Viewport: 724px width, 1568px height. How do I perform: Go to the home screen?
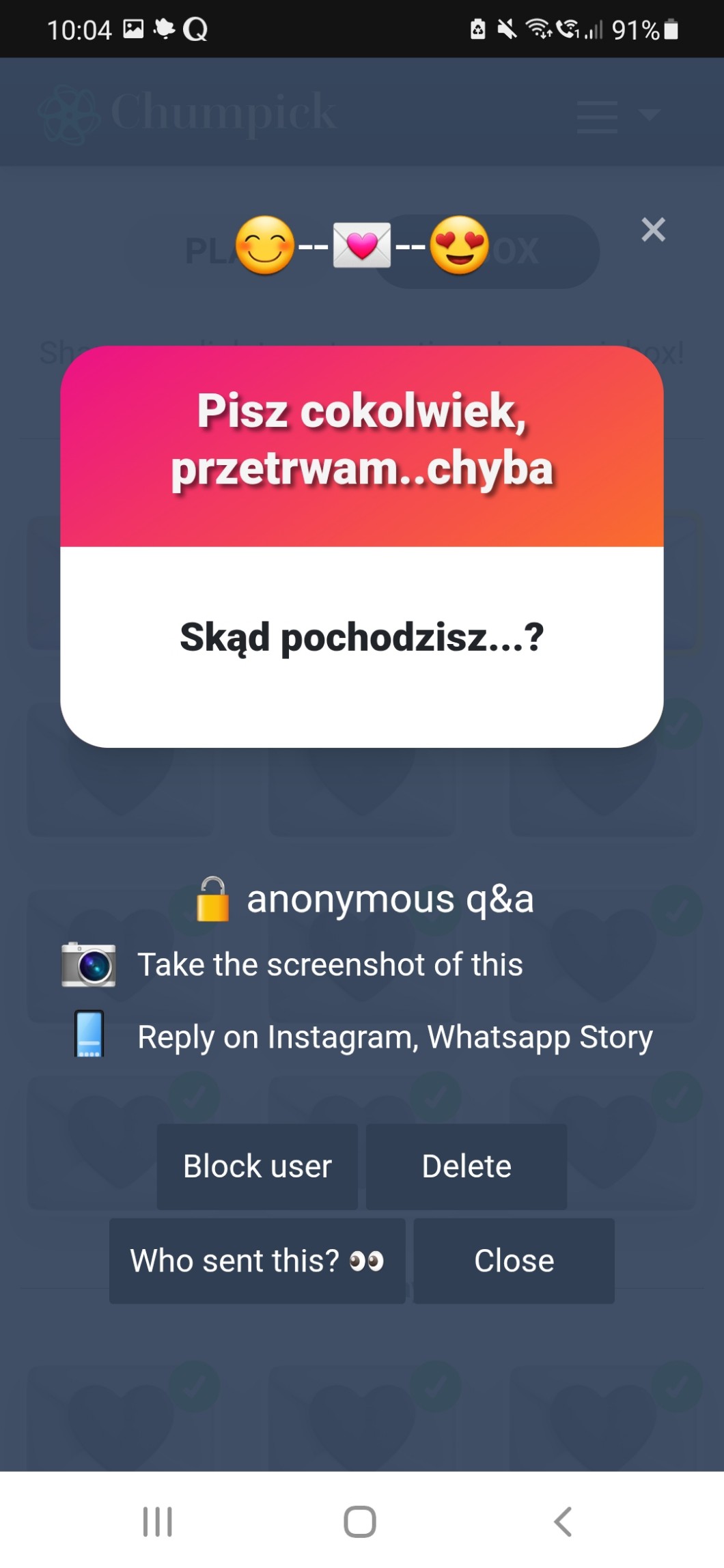360,1522
